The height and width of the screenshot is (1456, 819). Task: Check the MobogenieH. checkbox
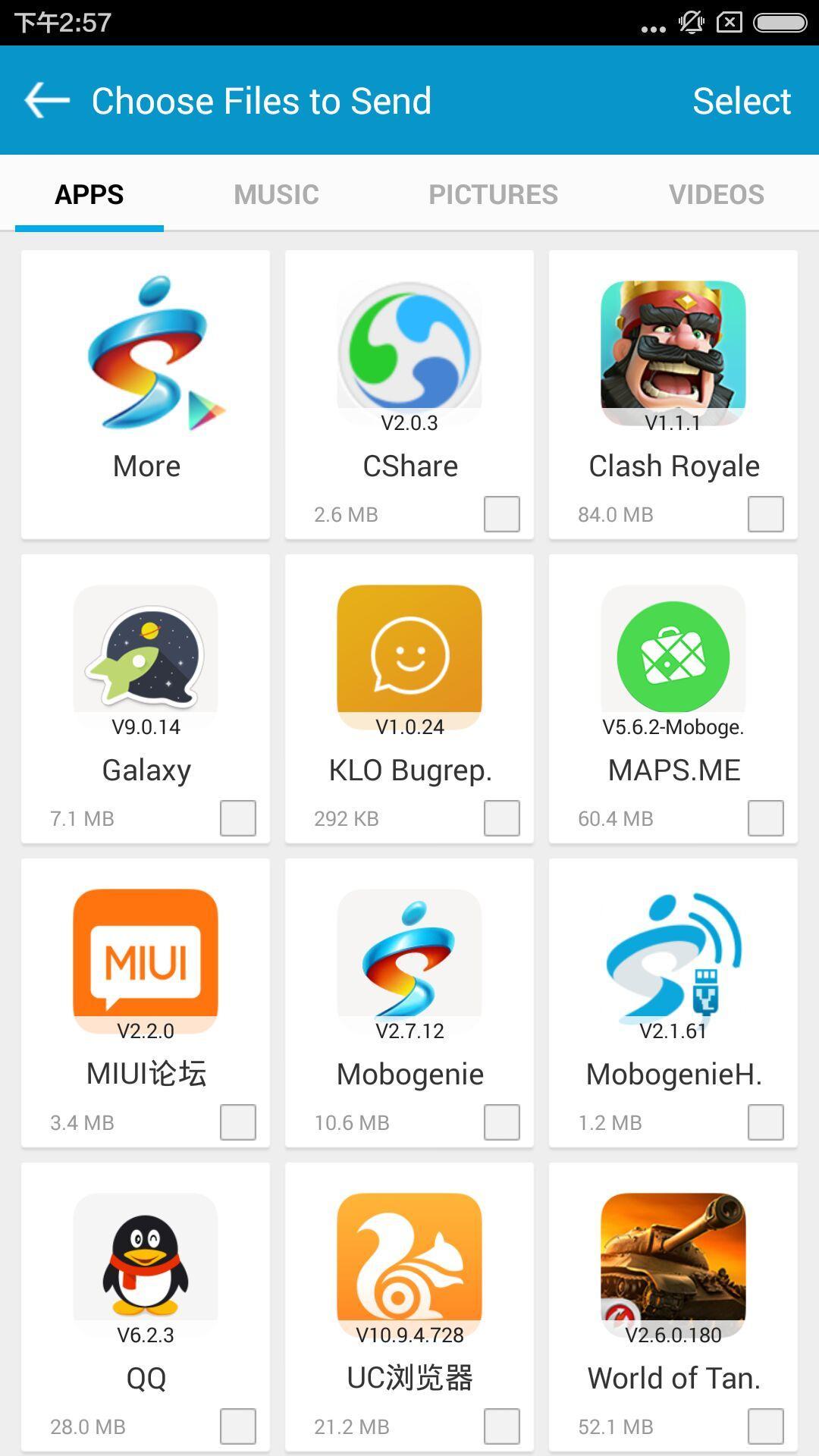click(766, 1122)
